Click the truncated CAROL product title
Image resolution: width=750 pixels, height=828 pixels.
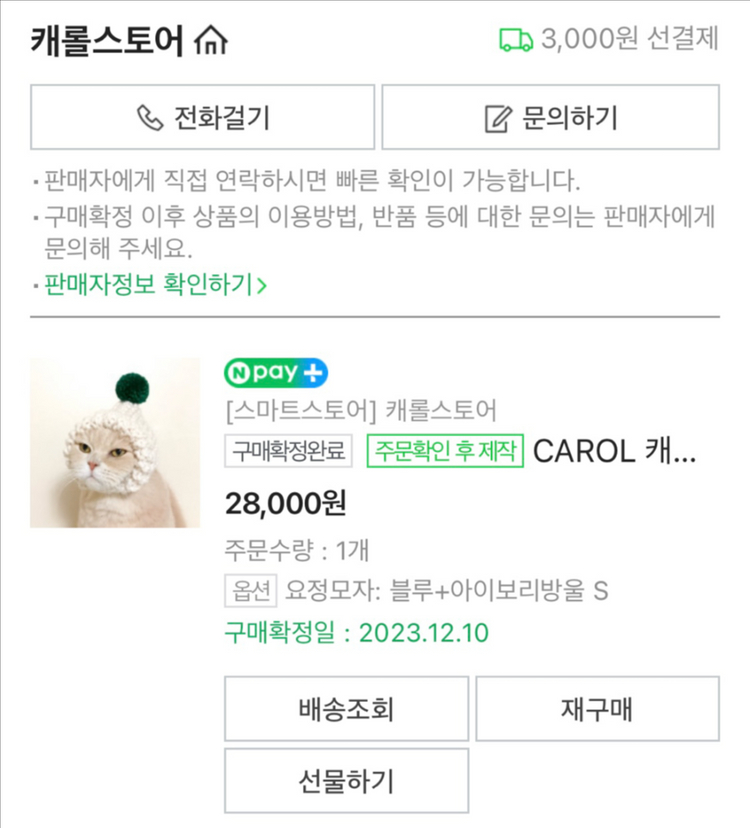[618, 451]
